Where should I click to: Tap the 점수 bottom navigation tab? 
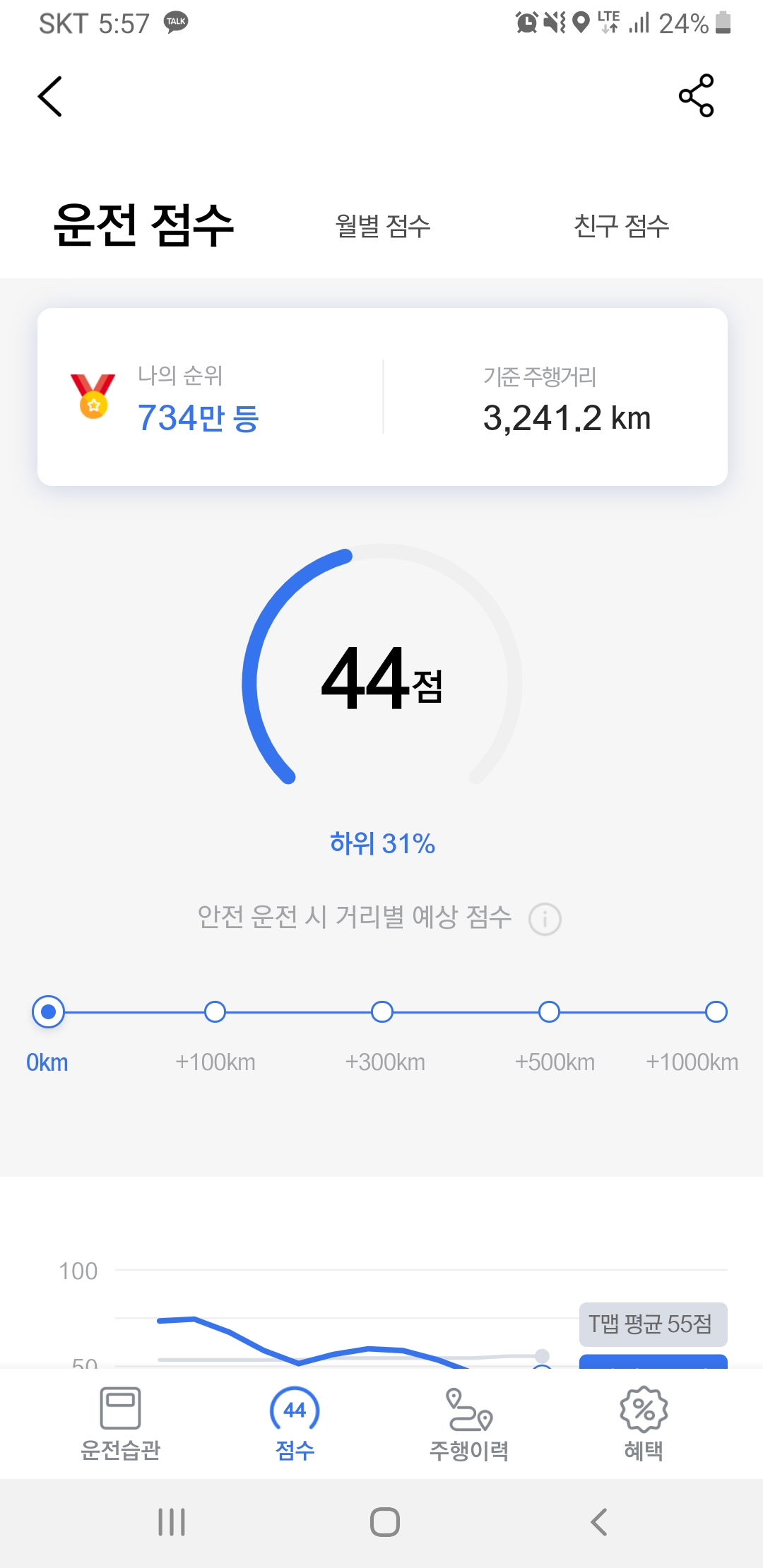[x=295, y=1423]
